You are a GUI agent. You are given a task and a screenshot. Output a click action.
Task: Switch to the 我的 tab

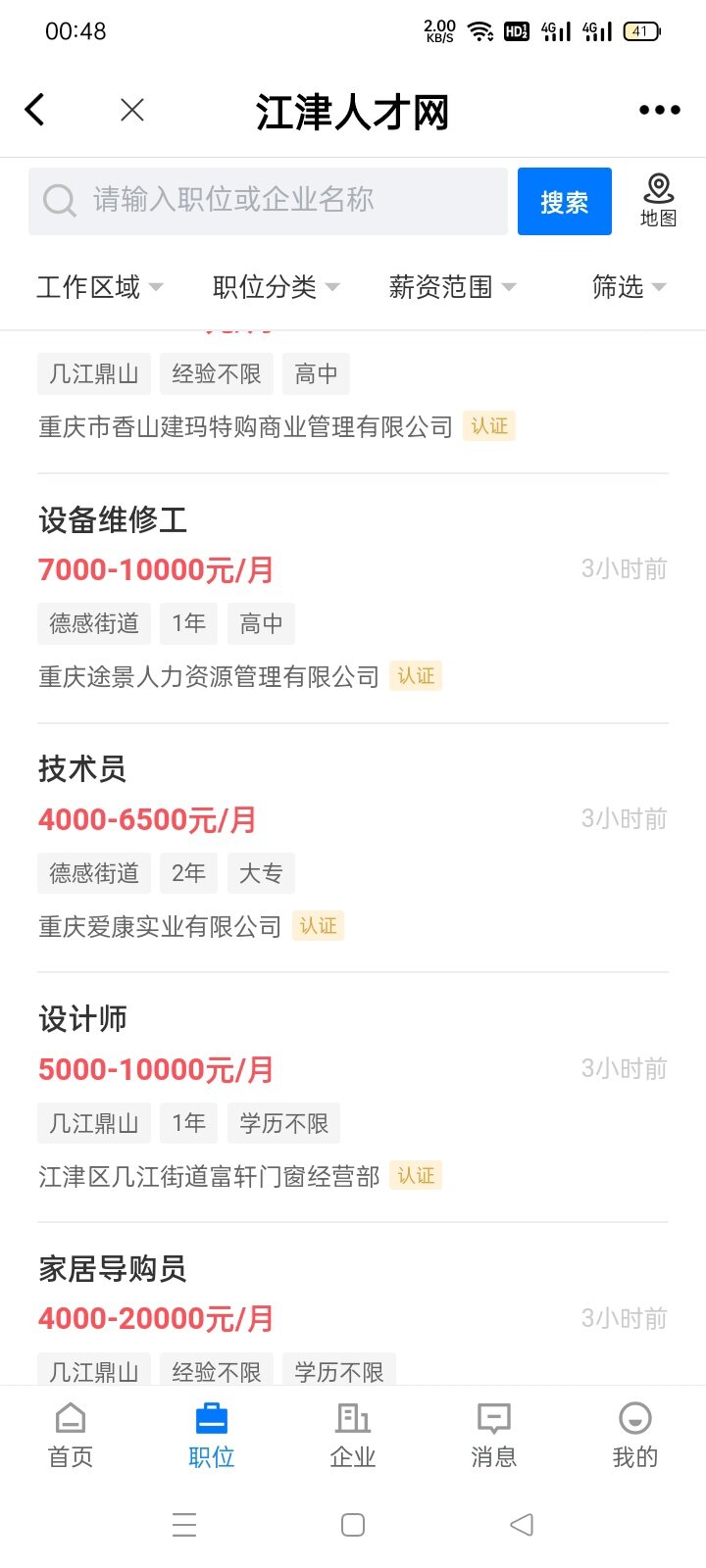click(635, 1436)
